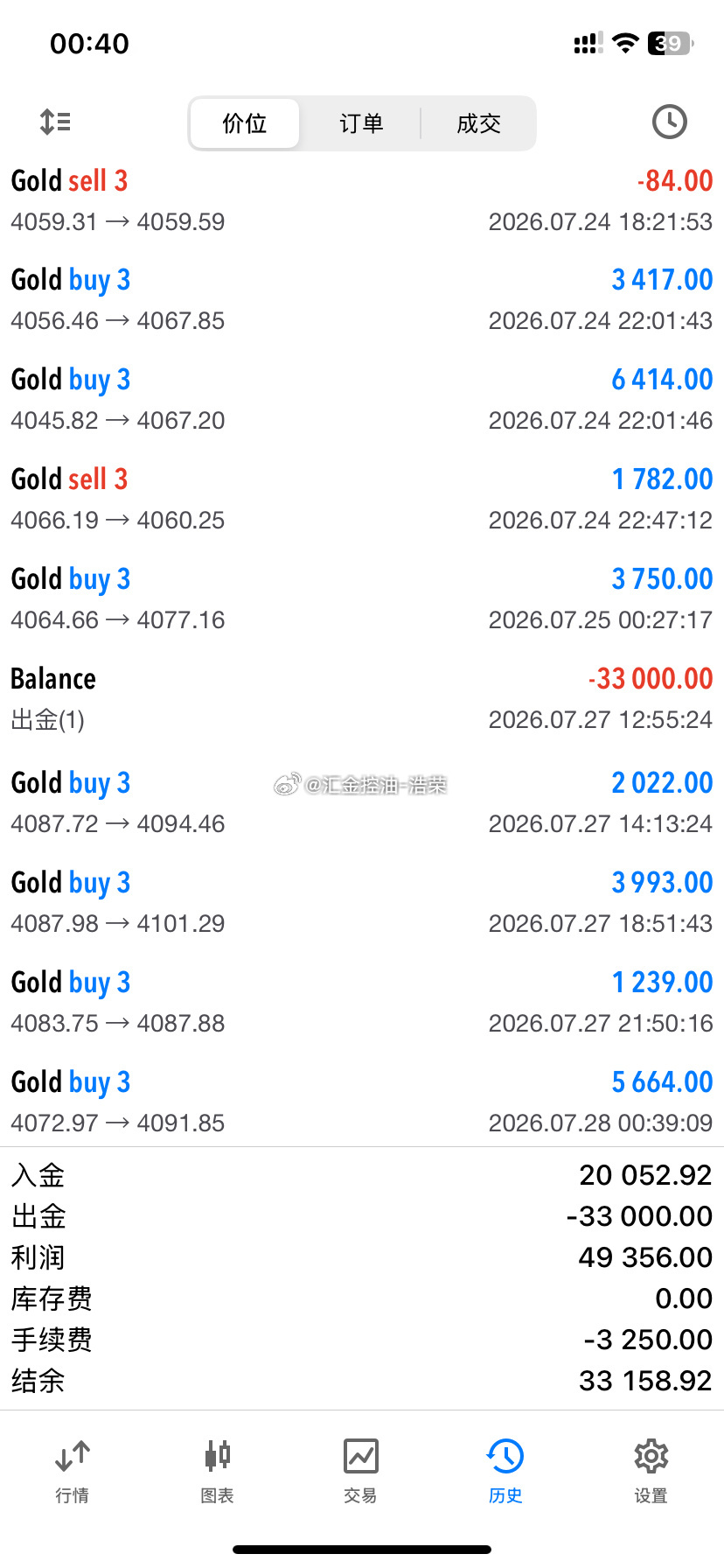724x1568 pixels.
Task: Open the Gold sell trade with 1 782.00 profit
Action: point(362,500)
